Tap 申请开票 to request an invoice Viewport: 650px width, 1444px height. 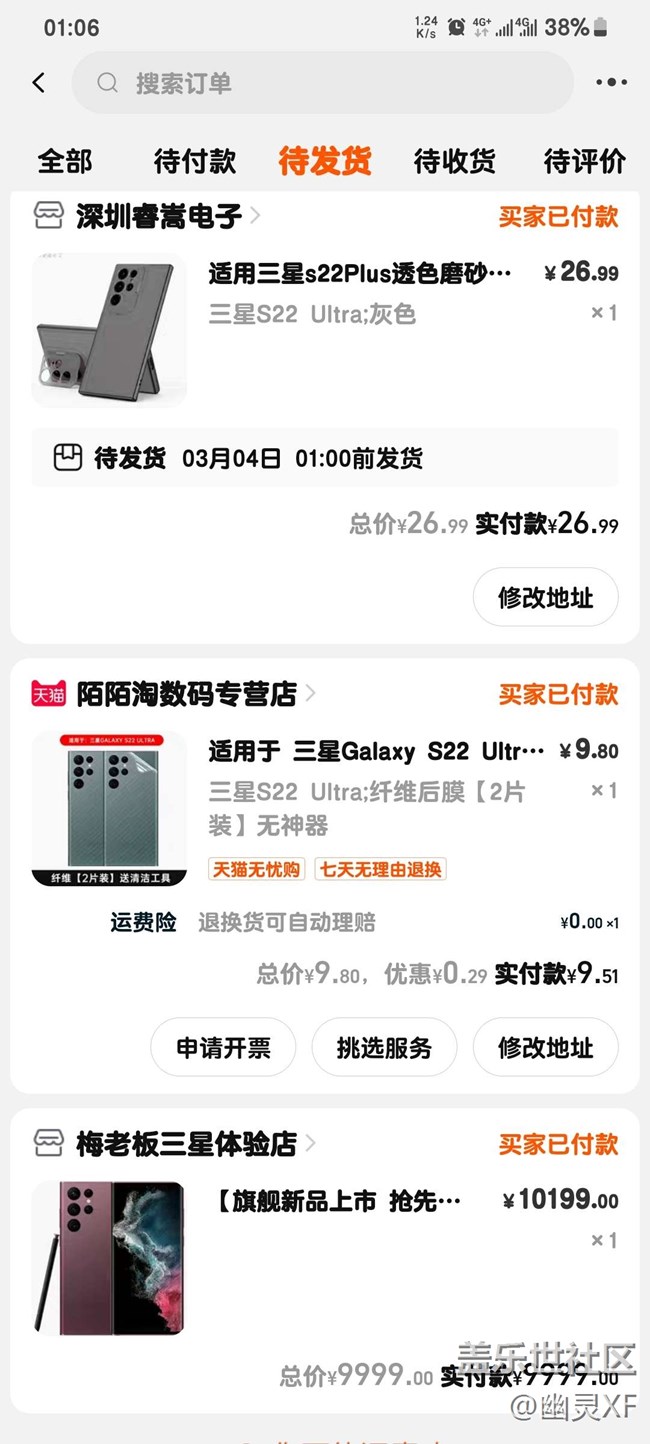tap(223, 1048)
